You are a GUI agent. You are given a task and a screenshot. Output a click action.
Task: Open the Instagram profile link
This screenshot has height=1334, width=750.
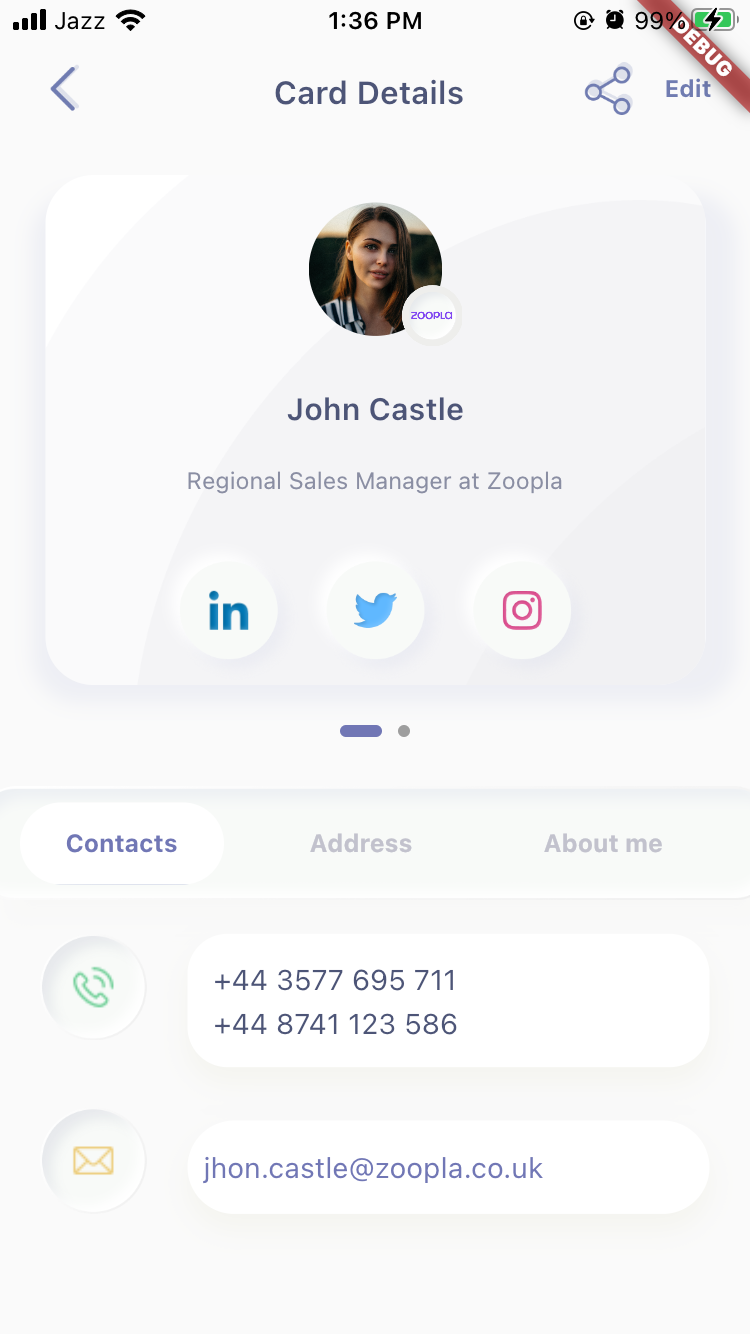click(522, 610)
